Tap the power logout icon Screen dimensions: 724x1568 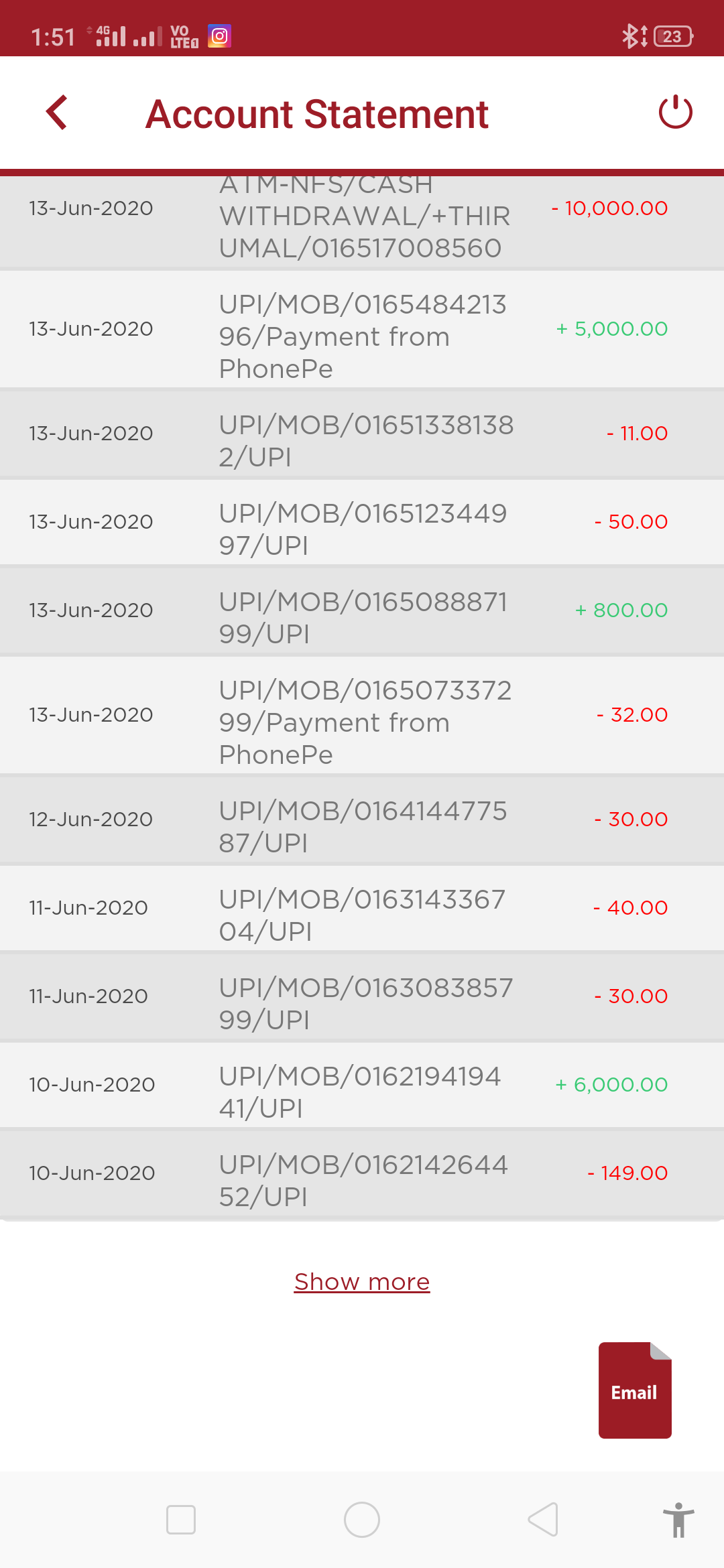point(675,112)
